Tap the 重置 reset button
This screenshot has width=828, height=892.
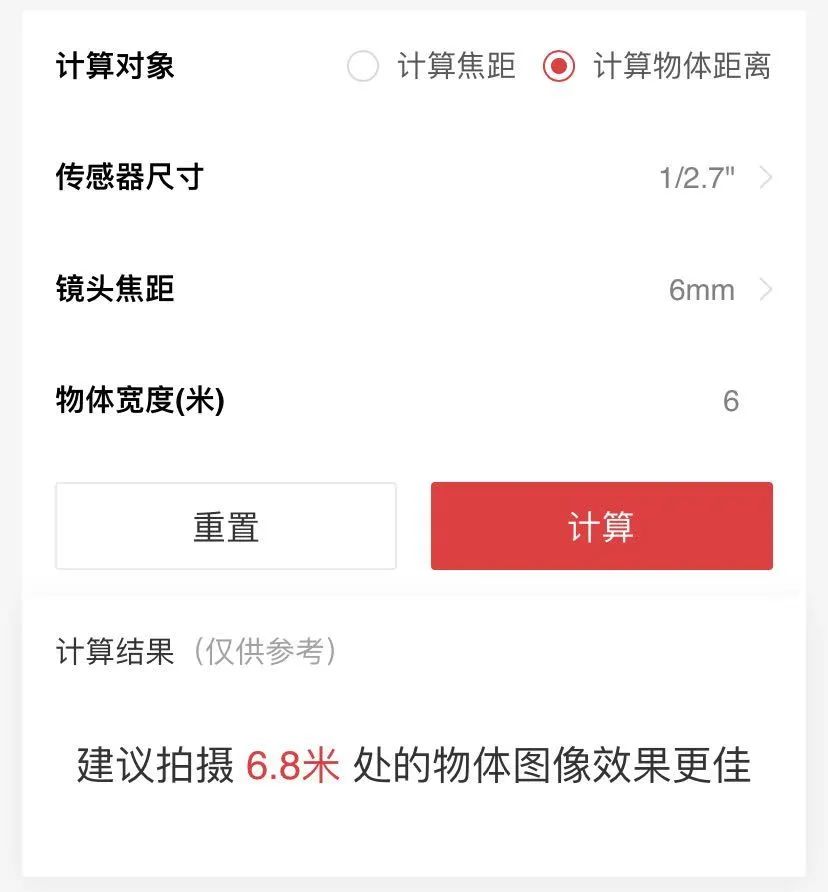(x=225, y=525)
